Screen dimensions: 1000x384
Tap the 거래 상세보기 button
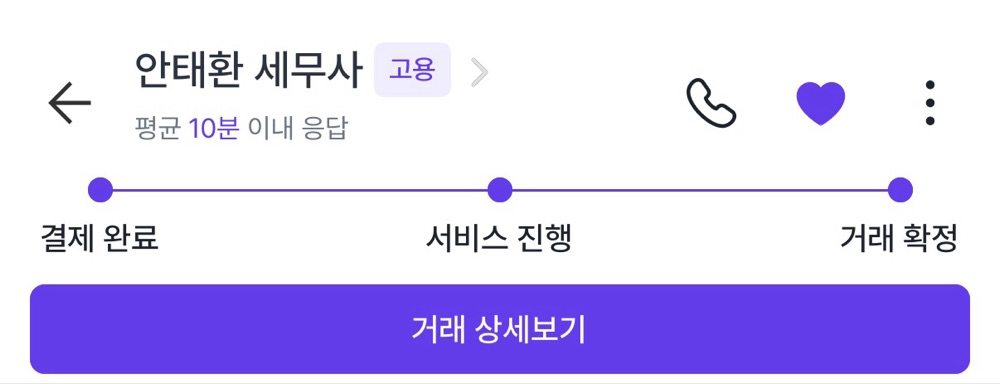point(500,329)
